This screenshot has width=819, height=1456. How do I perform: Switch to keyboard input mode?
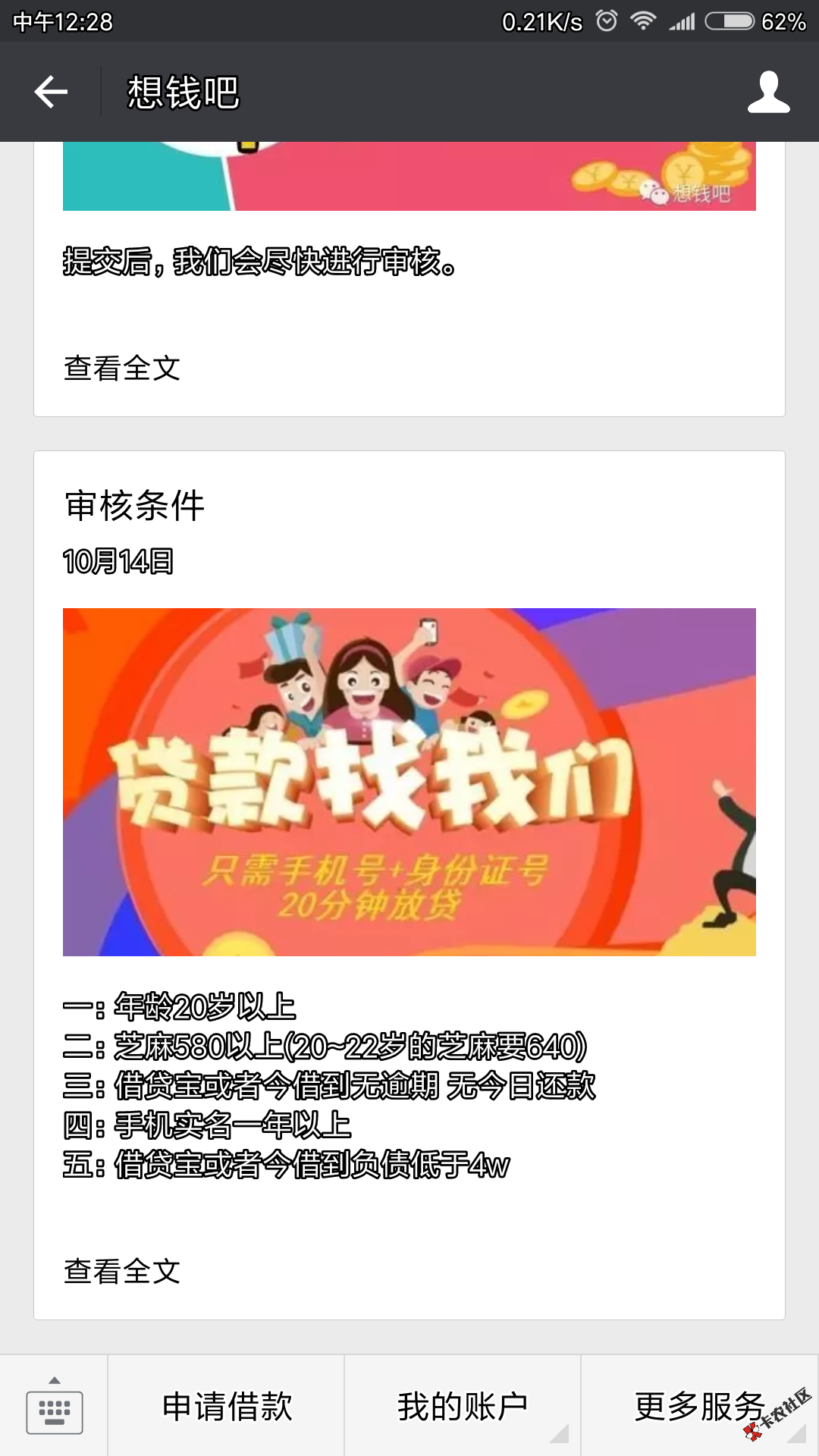tap(54, 1407)
